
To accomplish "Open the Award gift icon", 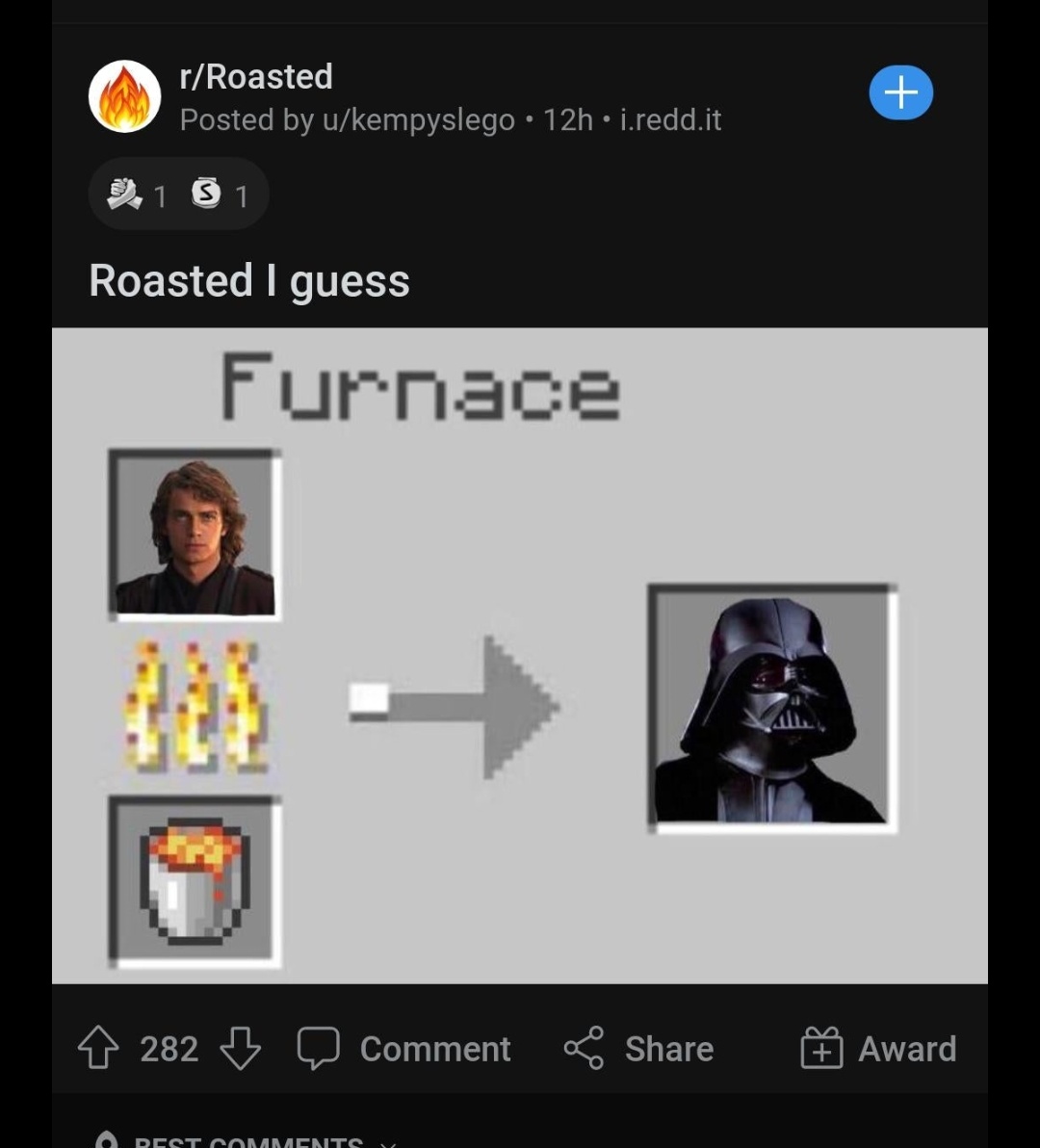I will coord(821,1049).
